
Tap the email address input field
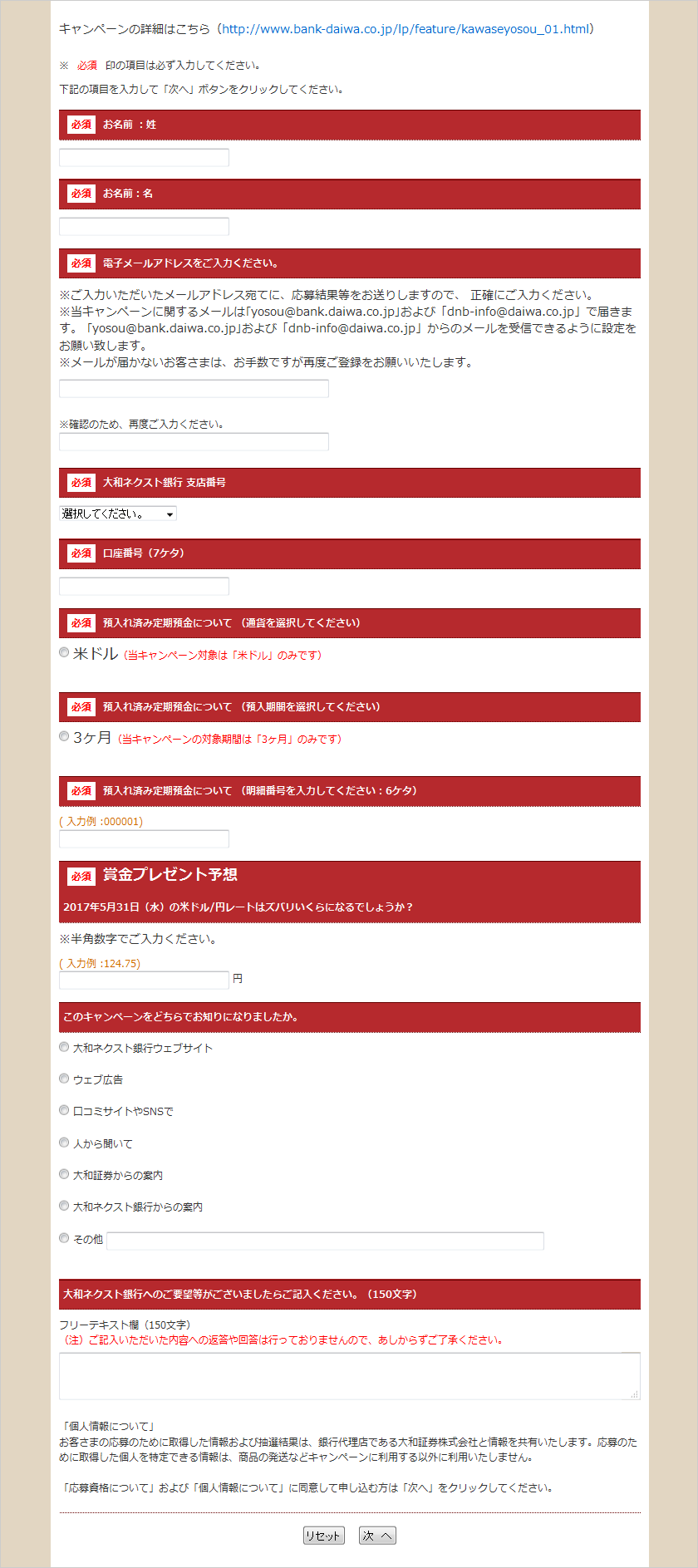pyautogui.click(x=194, y=389)
